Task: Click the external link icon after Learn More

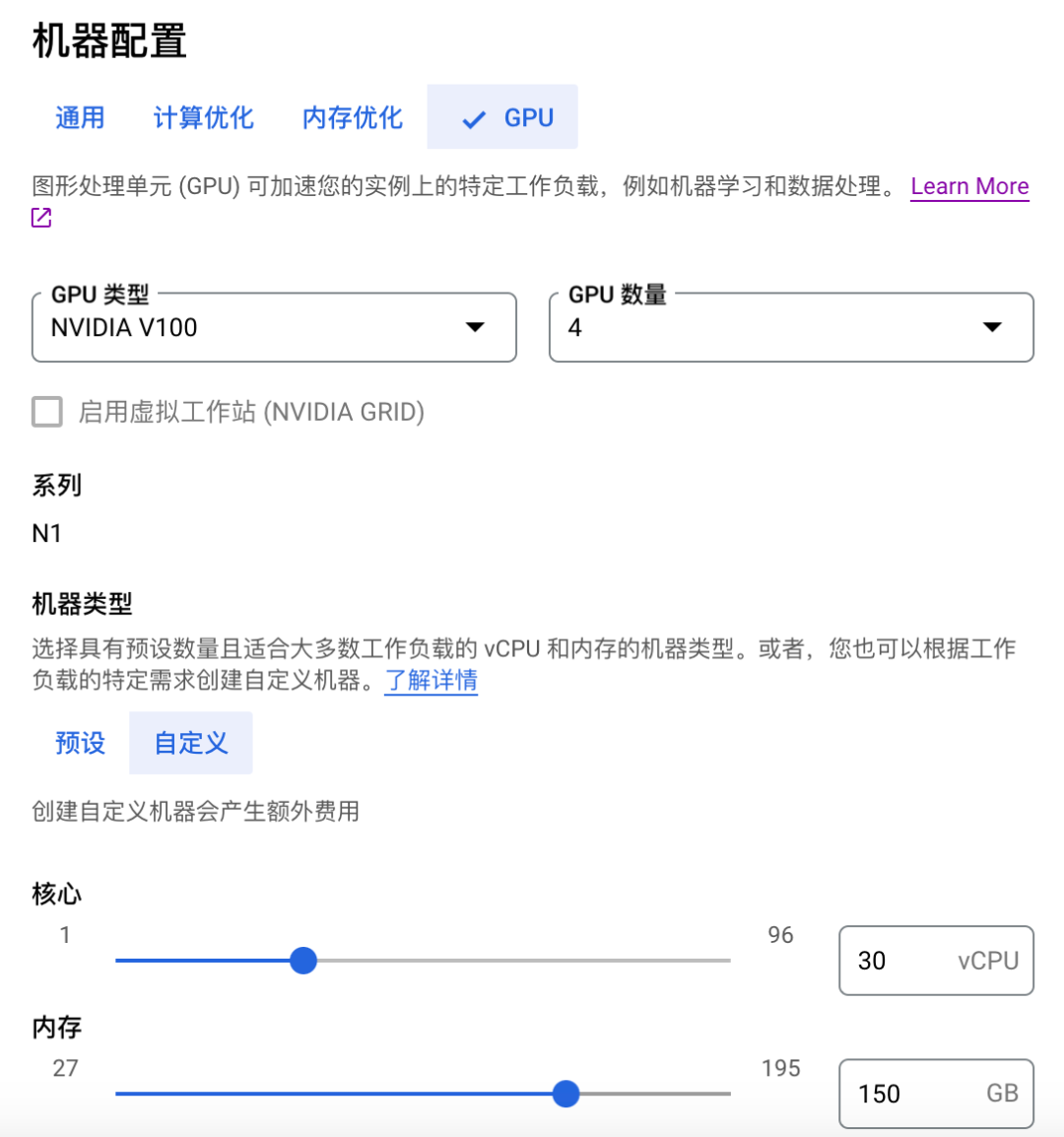Action: coord(40,217)
